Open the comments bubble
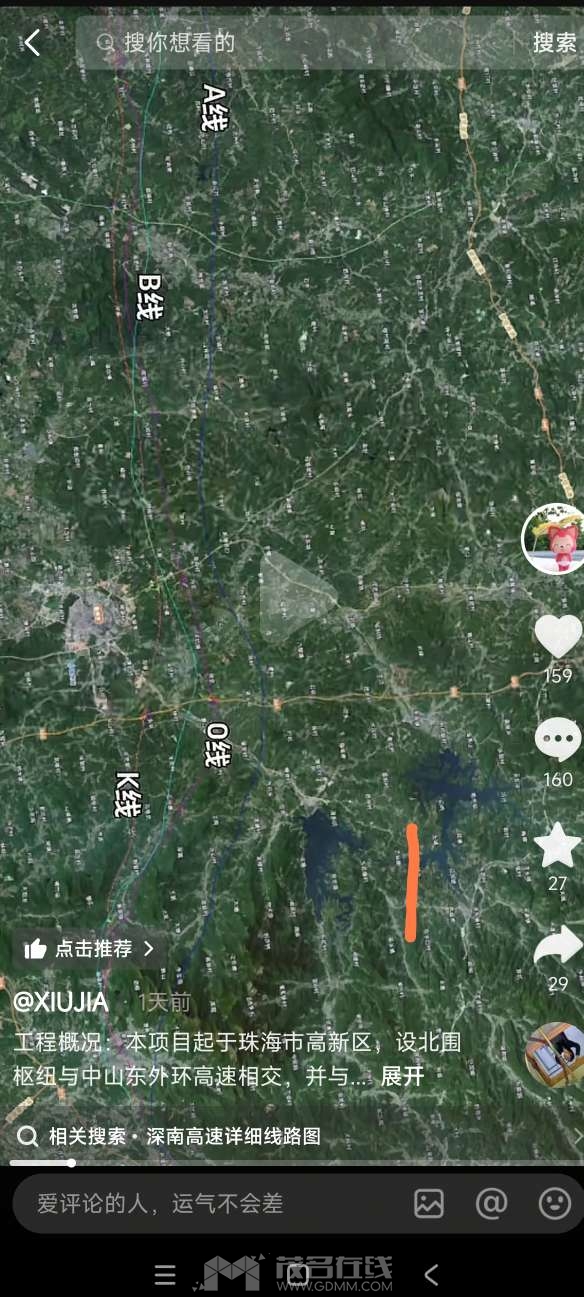 pos(558,740)
